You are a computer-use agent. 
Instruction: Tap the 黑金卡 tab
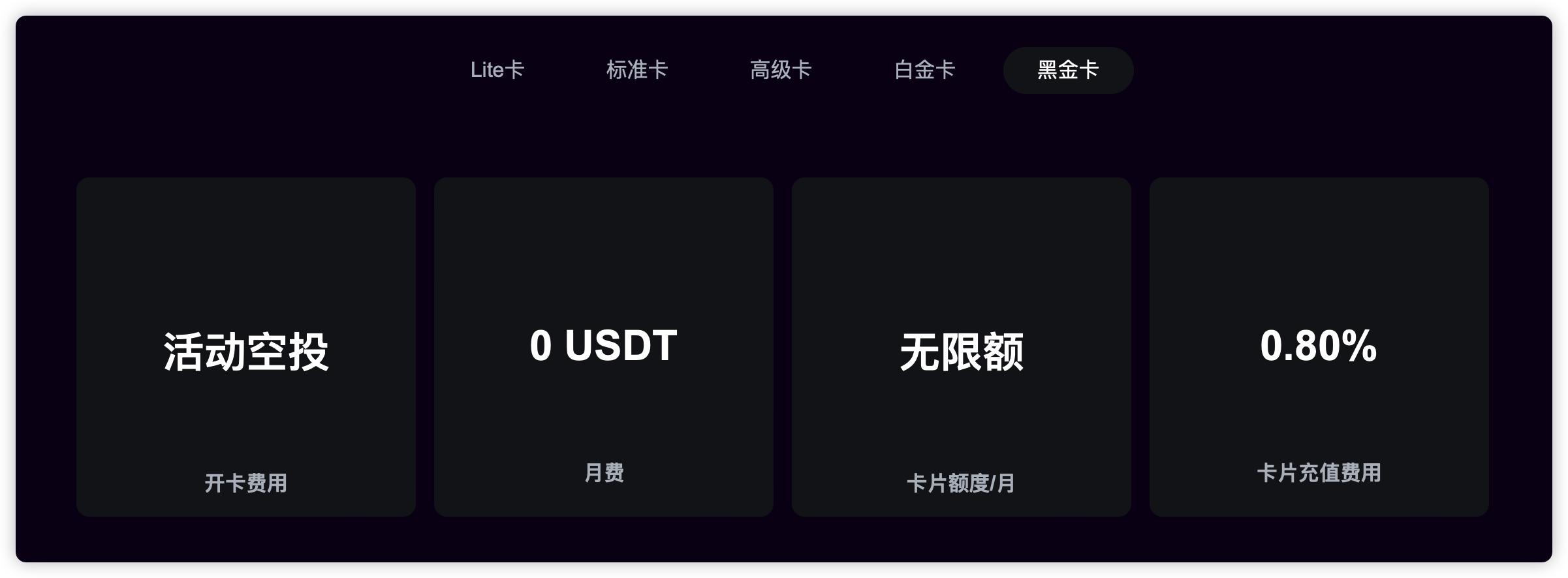tap(1068, 70)
